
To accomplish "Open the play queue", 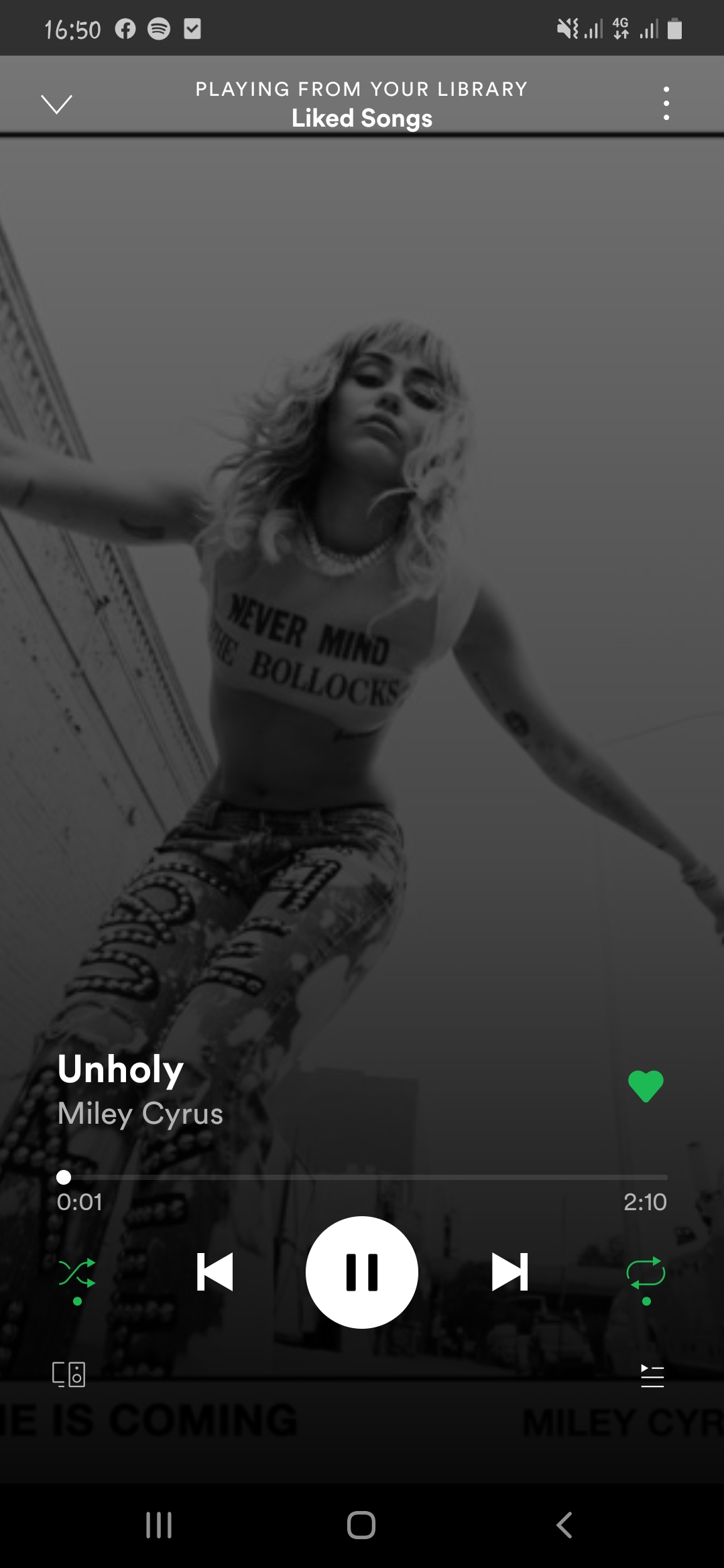I will click(x=652, y=1376).
